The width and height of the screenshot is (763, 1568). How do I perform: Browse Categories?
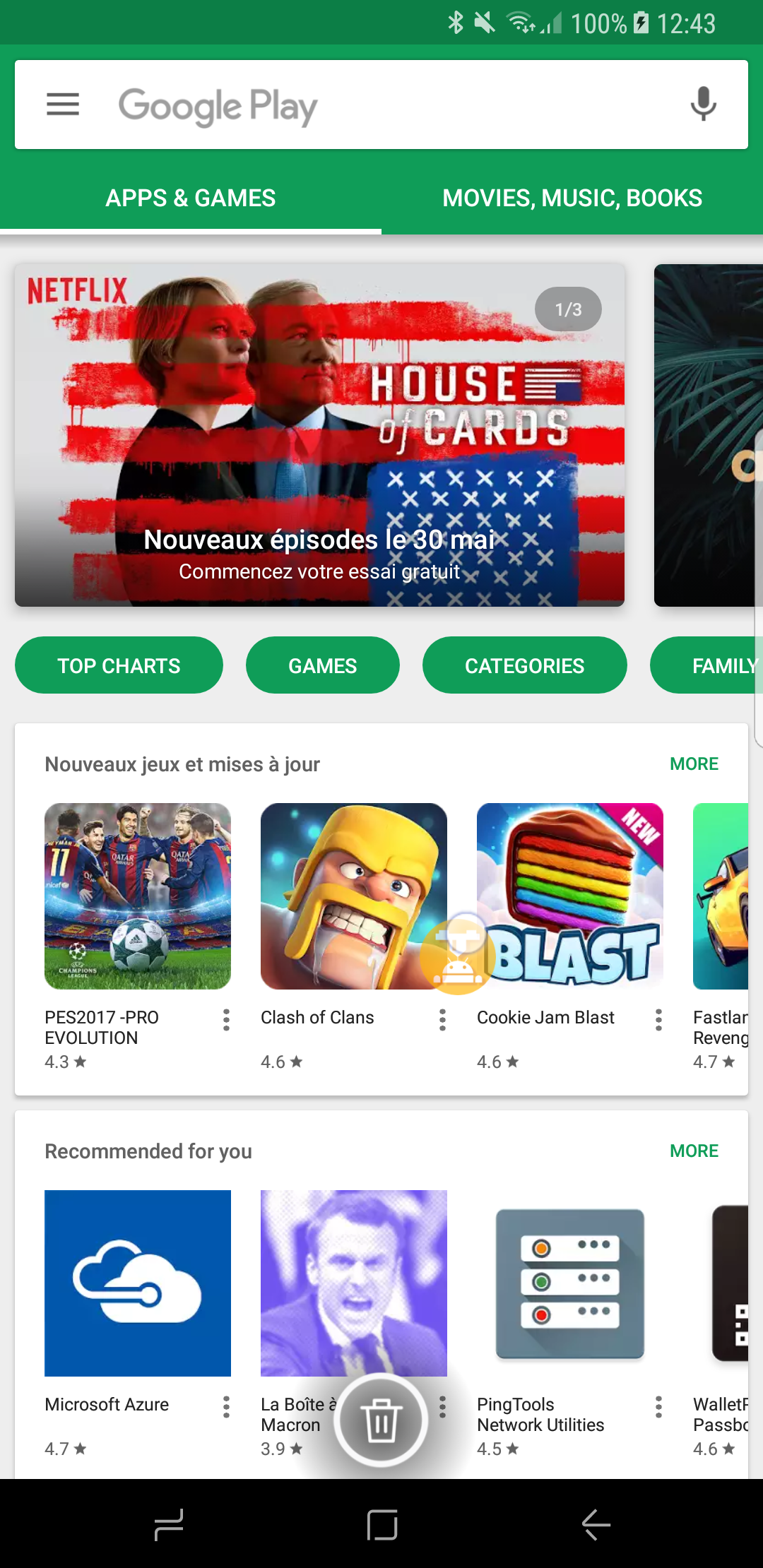(x=524, y=665)
